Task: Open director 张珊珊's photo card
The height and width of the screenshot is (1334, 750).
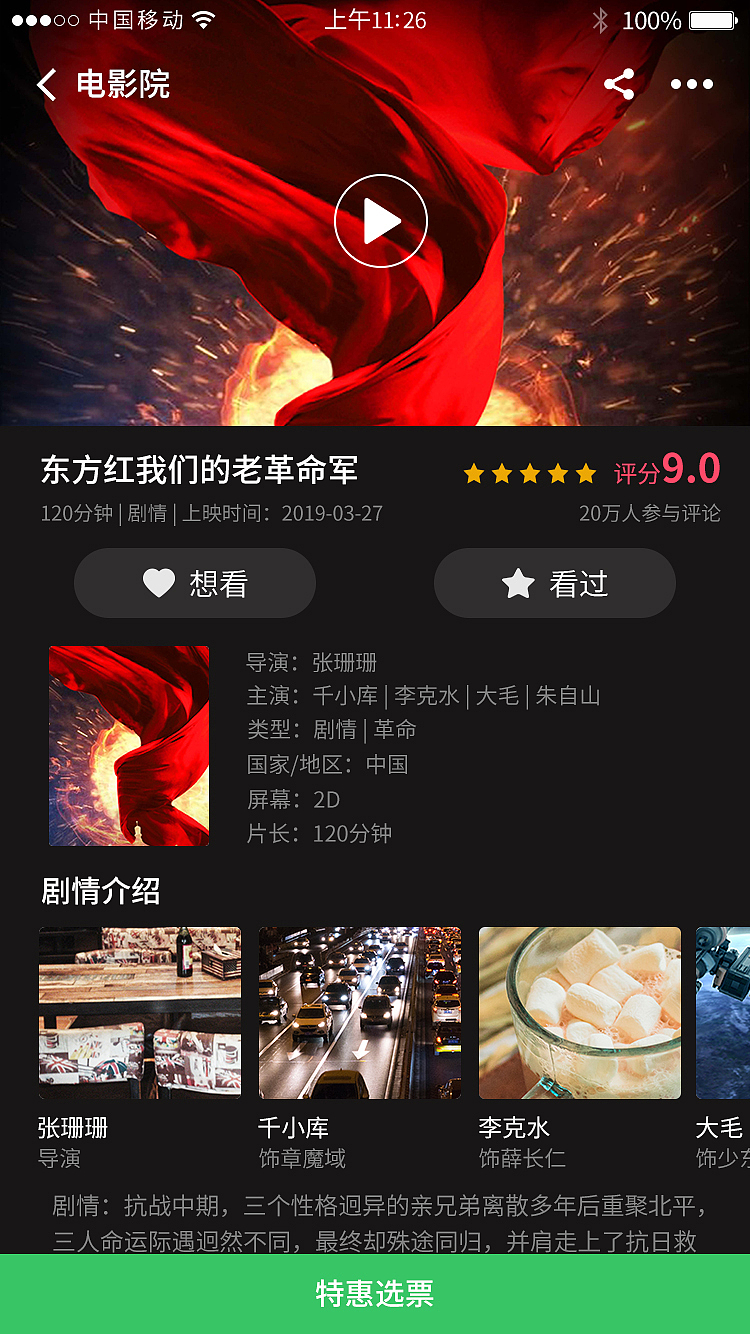Action: point(139,1013)
